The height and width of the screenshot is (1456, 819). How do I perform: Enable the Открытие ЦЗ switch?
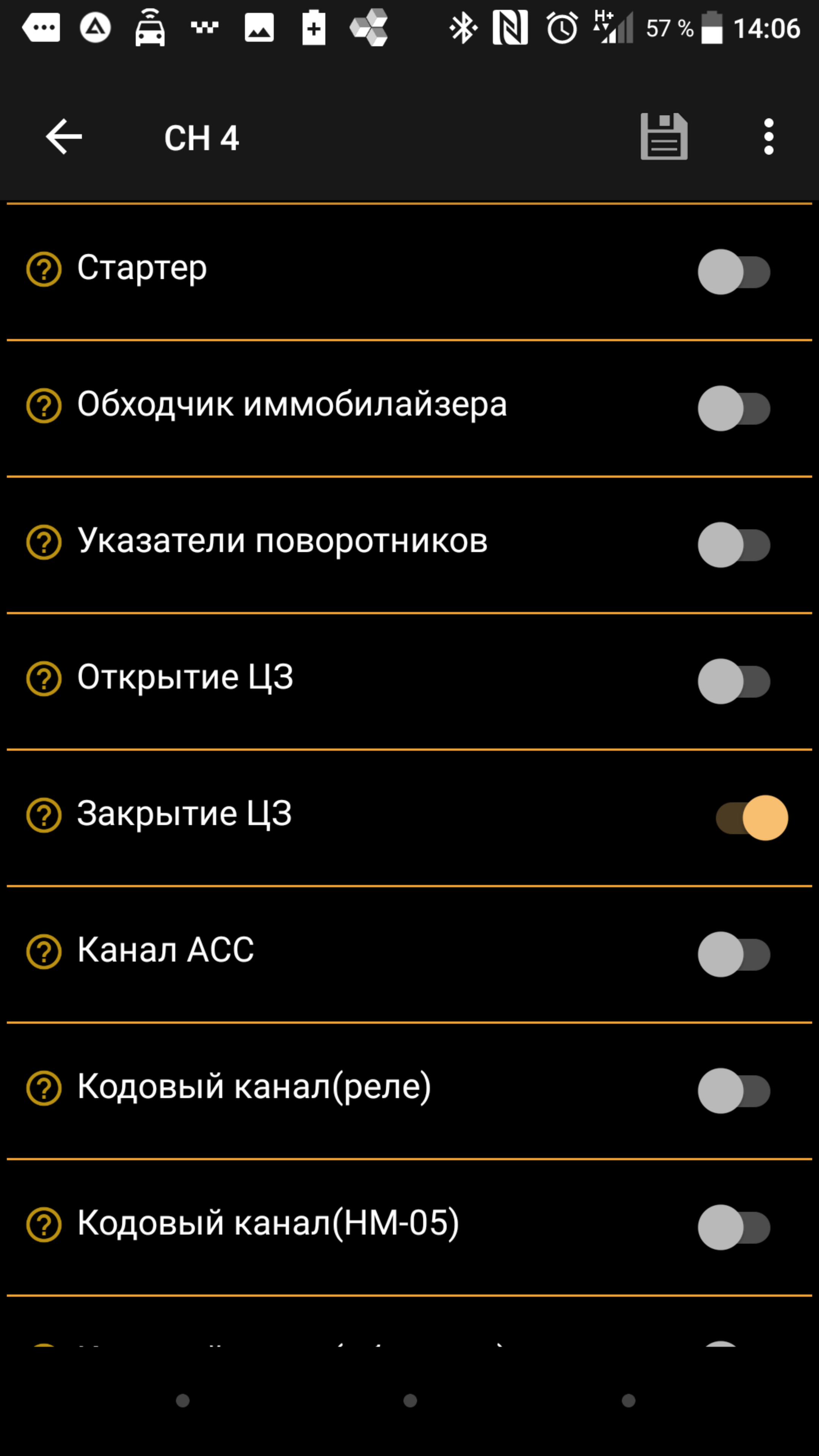coord(734,681)
